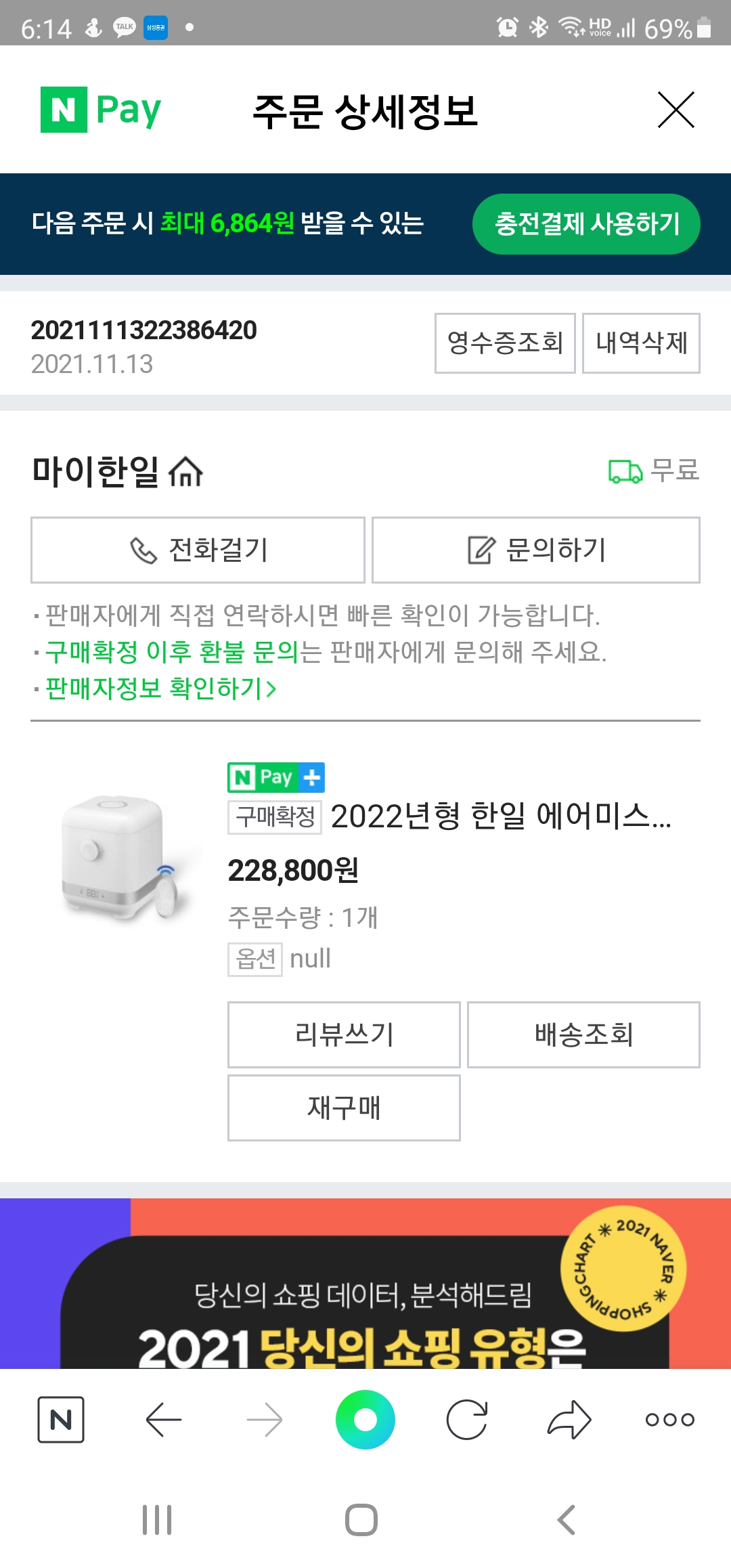Go back with the browser back arrow

[x=164, y=1419]
